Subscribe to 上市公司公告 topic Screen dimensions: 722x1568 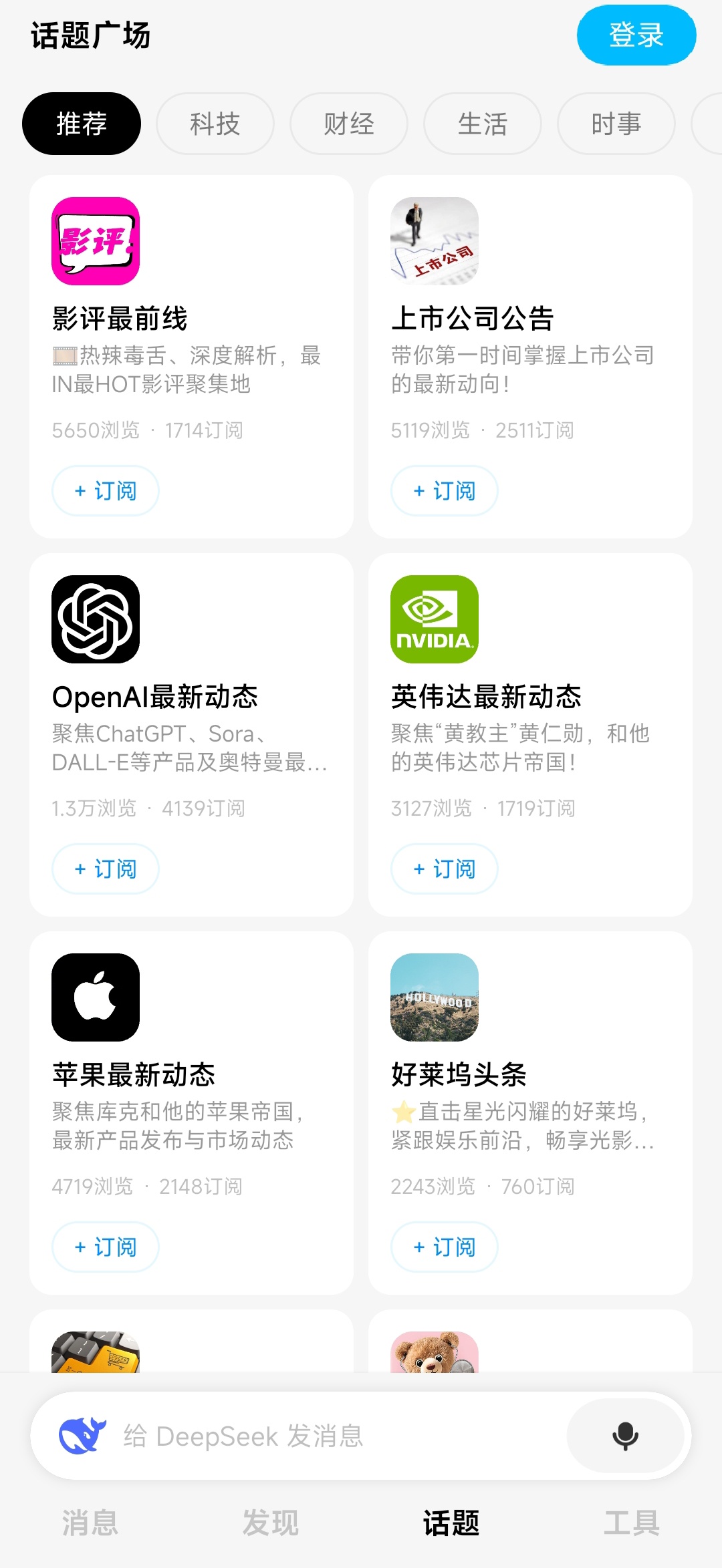[x=444, y=491]
